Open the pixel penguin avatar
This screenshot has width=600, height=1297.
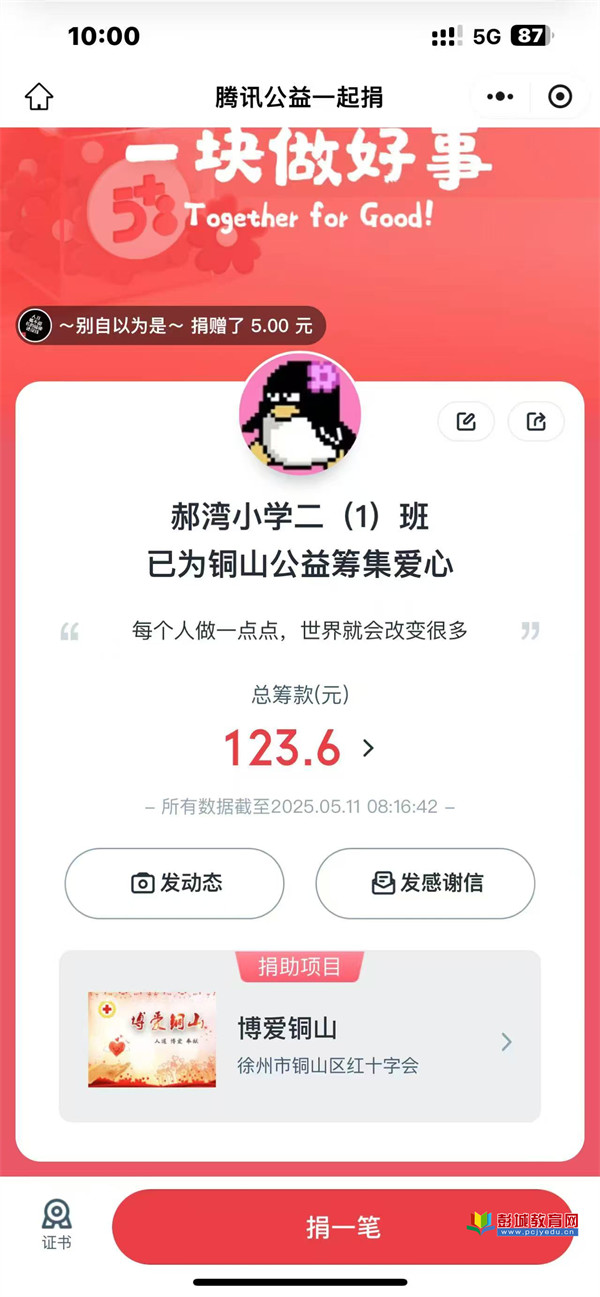(x=299, y=413)
